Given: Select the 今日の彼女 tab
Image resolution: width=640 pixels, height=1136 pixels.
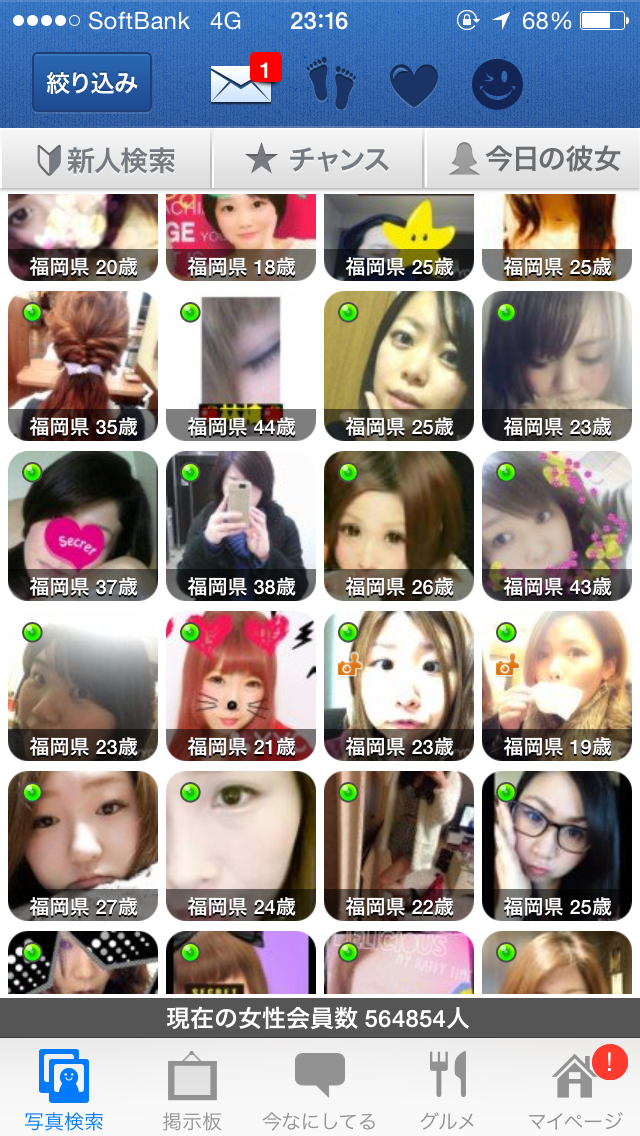Looking at the screenshot, I should (534, 158).
